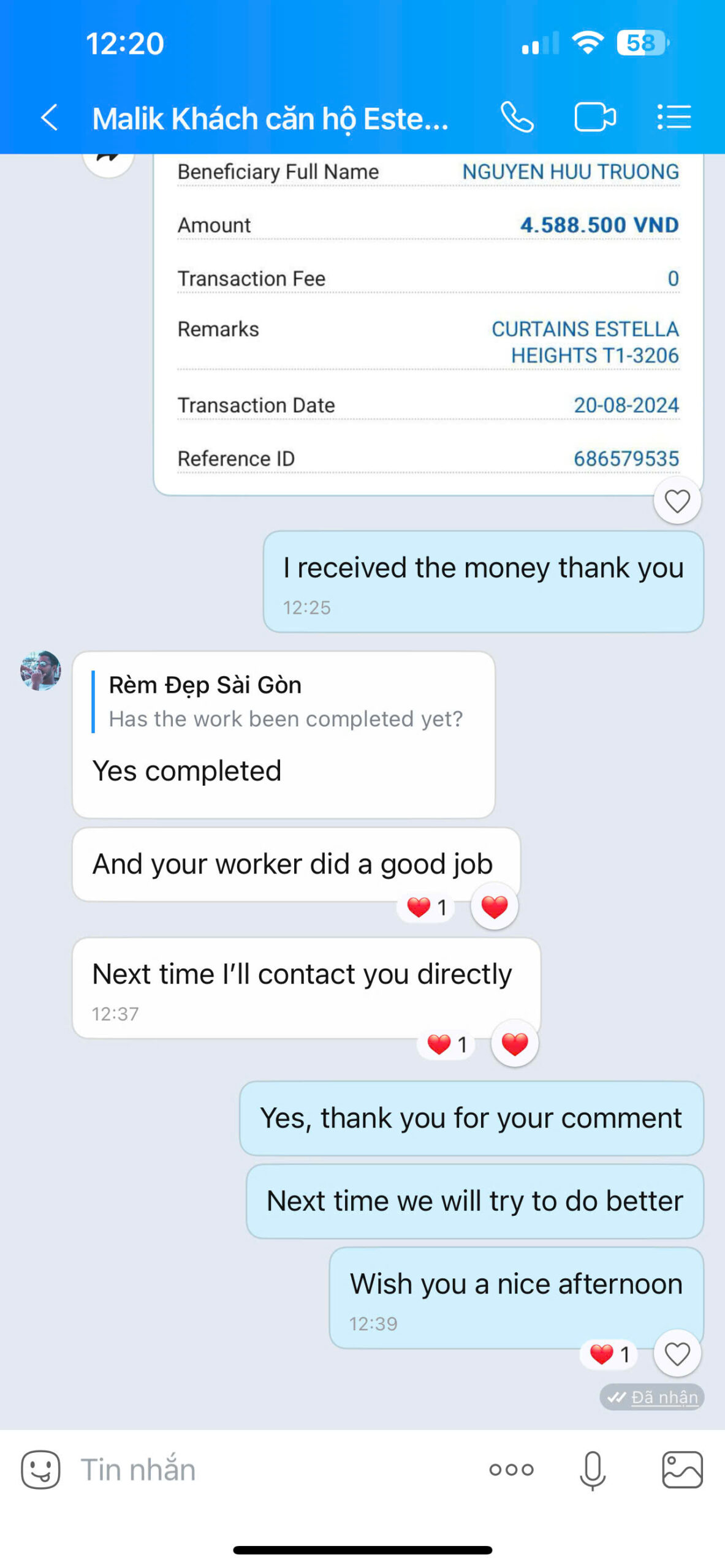
Task: Open the sticker and emoji picker
Action: [x=40, y=1469]
